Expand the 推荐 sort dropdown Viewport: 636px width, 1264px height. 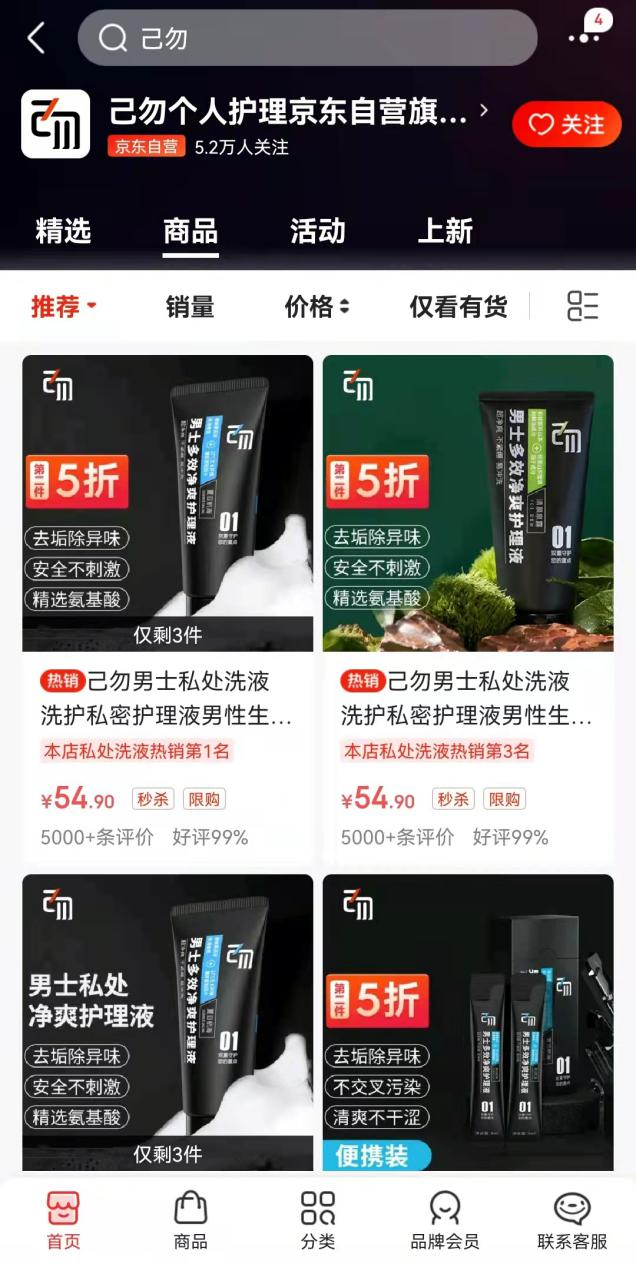click(x=63, y=307)
